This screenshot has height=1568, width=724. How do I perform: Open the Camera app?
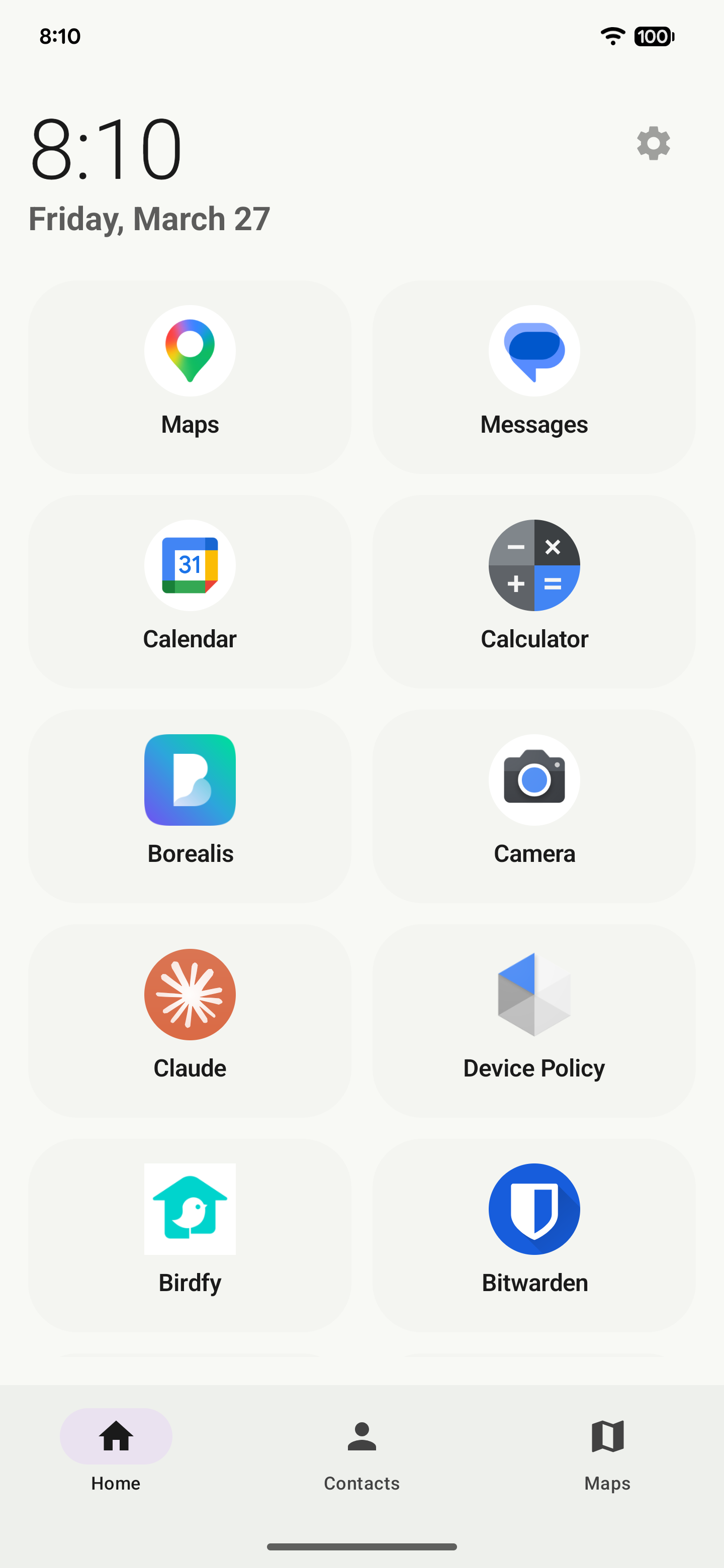(x=534, y=805)
